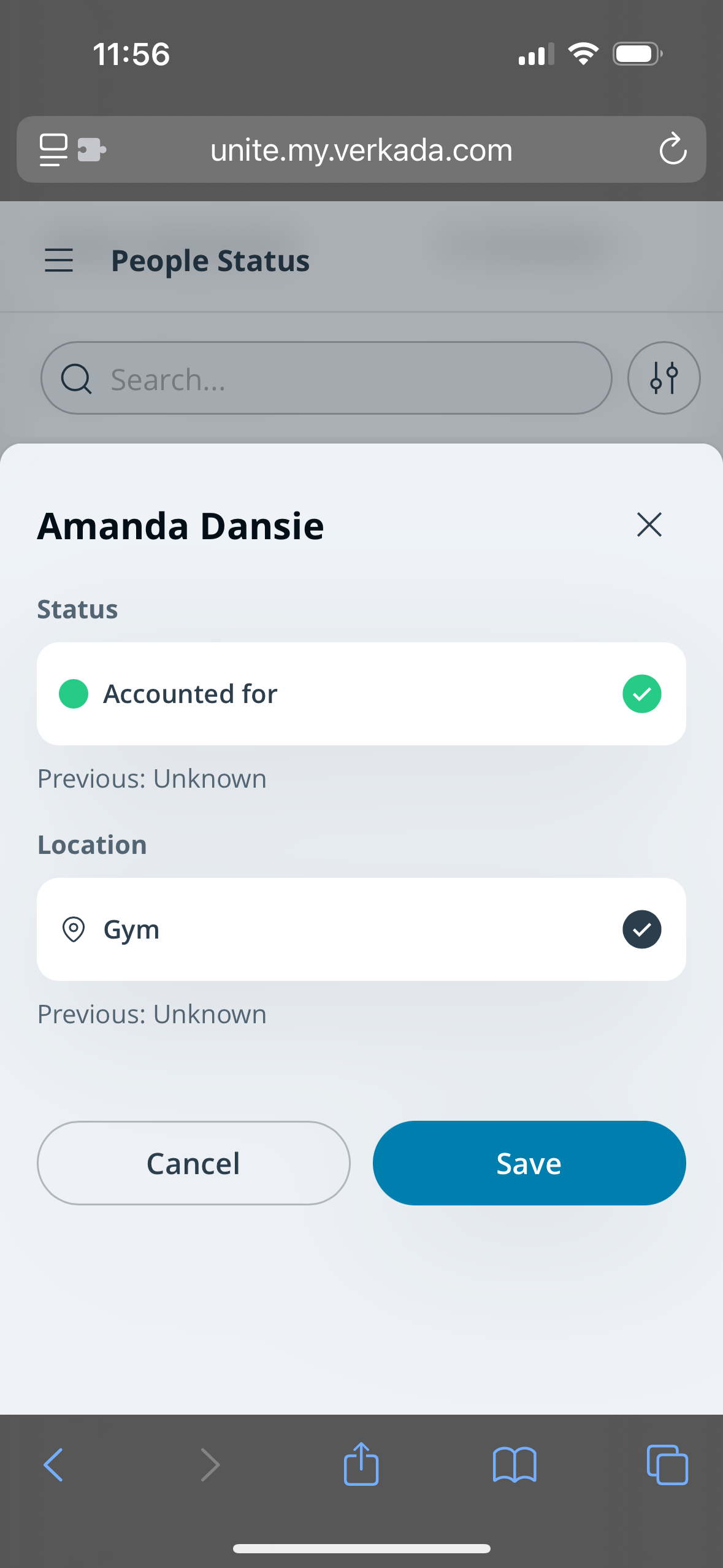
Task: Cancel editing the status
Action: point(193,1163)
